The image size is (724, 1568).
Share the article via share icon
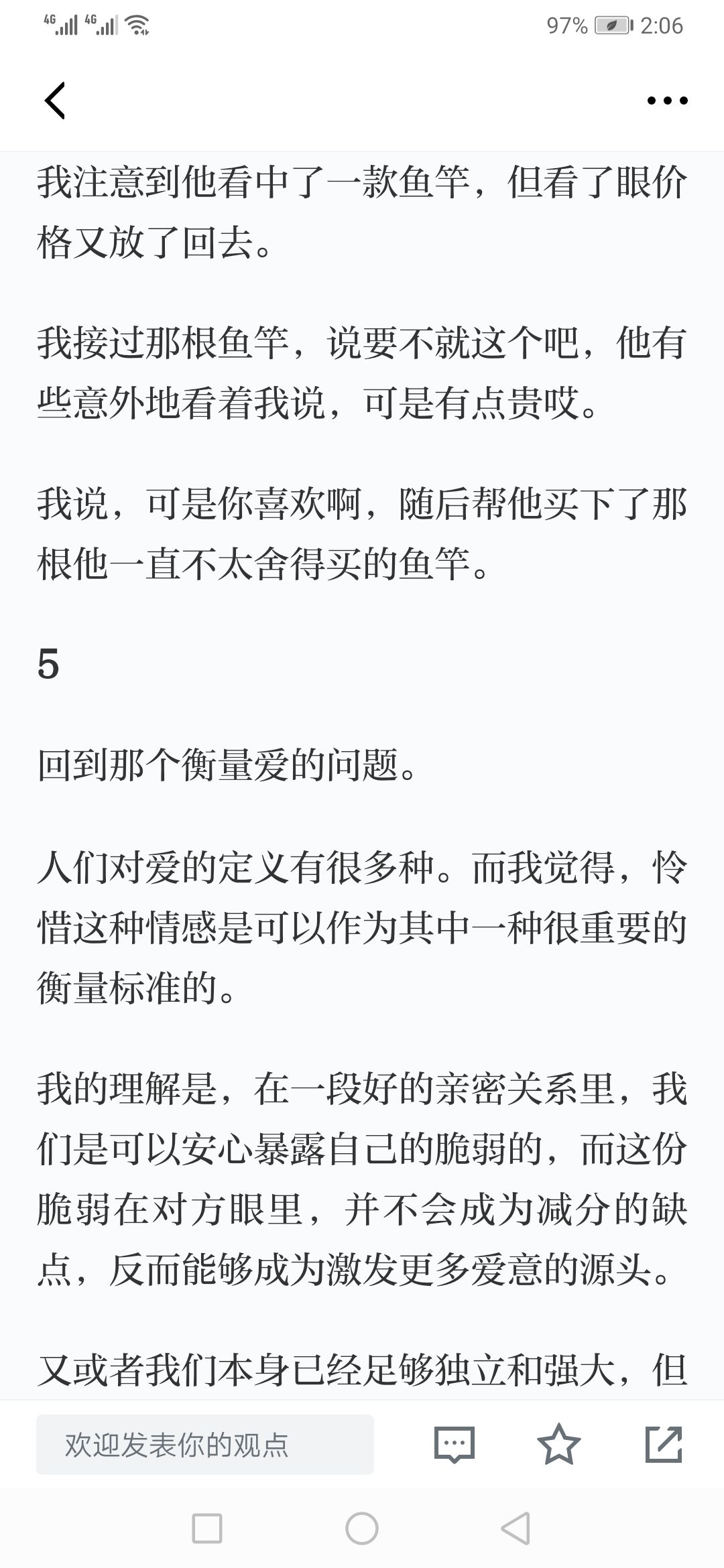pyautogui.click(x=664, y=1444)
